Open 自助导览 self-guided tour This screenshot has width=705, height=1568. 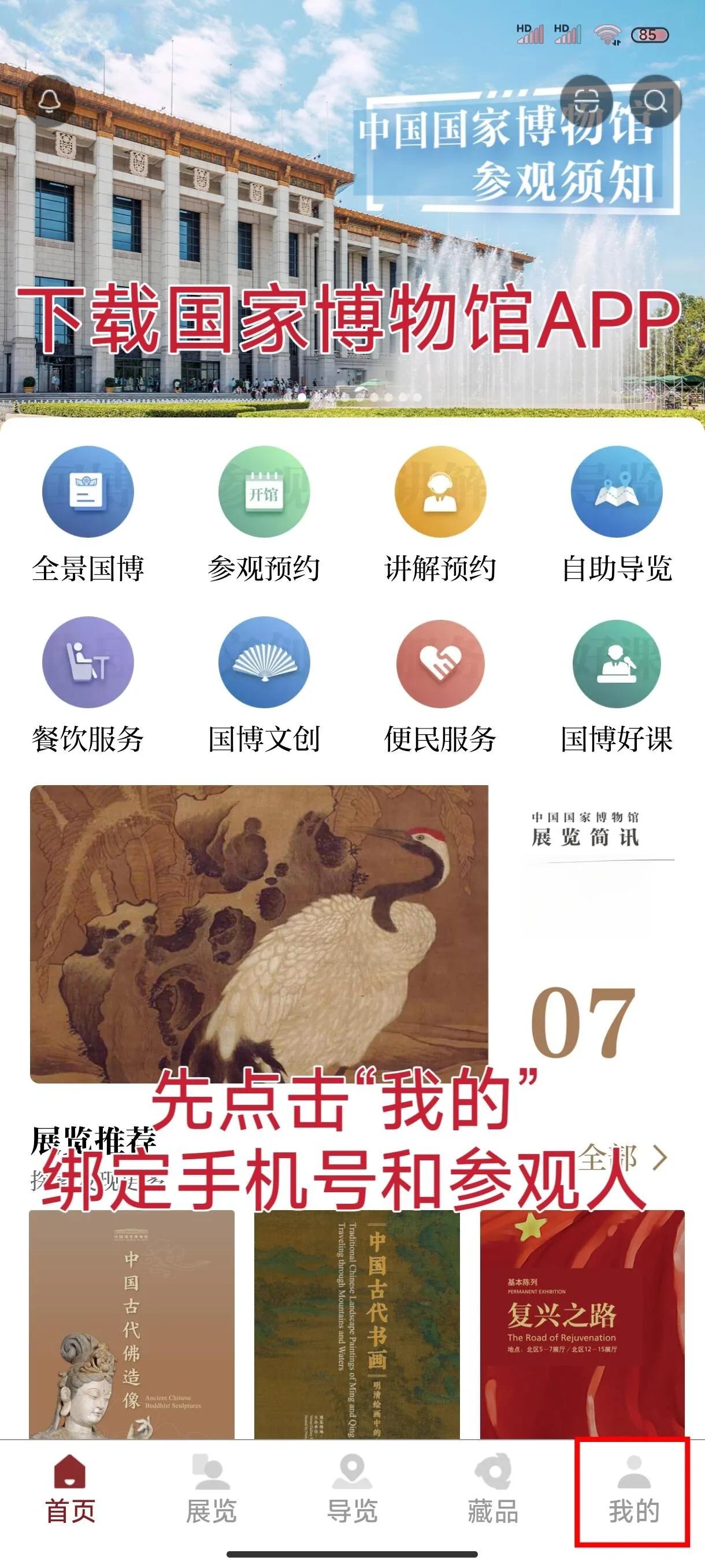point(616,515)
